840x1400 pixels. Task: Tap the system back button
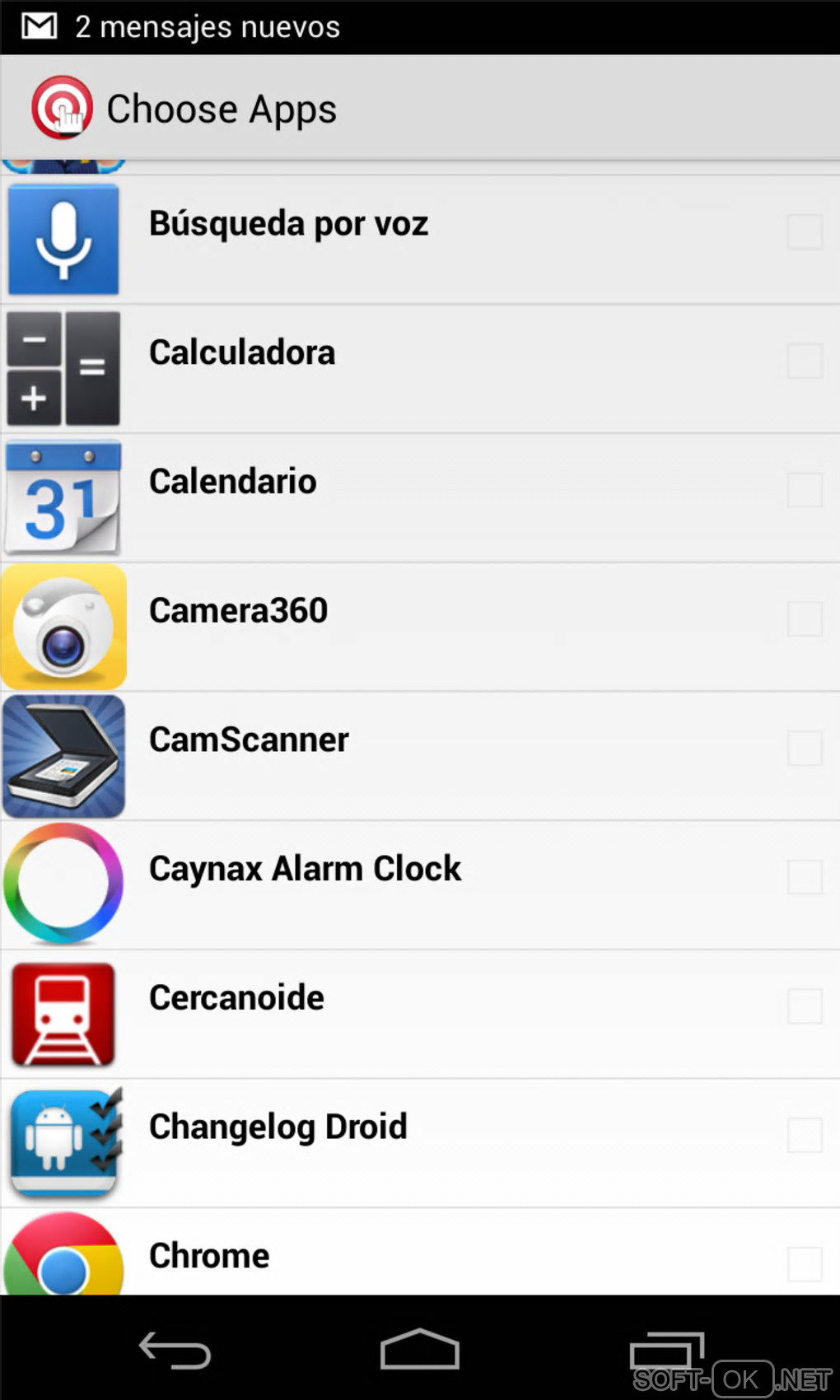[x=175, y=1351]
